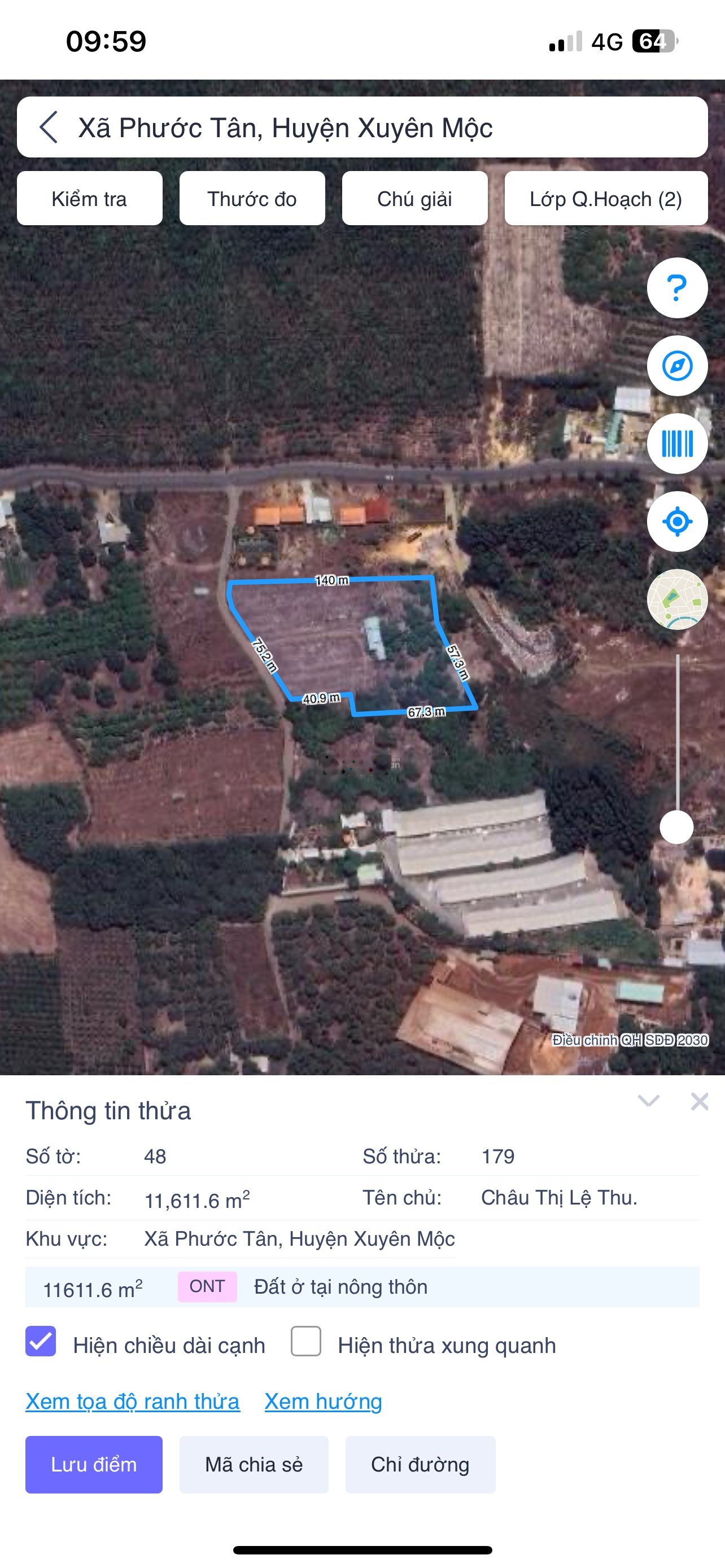Image resolution: width=725 pixels, height=1568 pixels.
Task: Enable Hiện thửa xung quanh checkbox
Action: [306, 1341]
